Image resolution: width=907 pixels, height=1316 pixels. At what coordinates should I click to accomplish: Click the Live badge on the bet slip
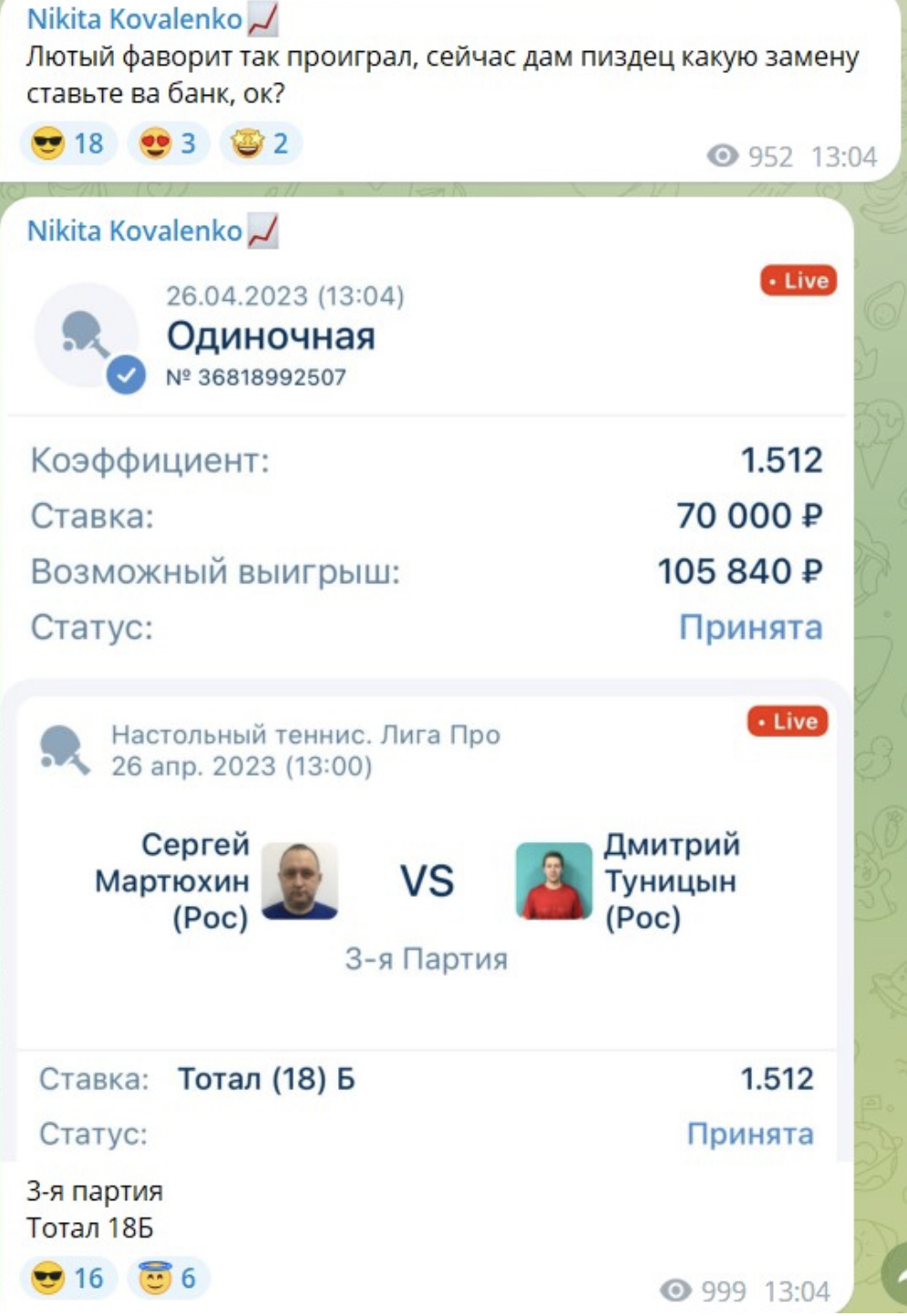pos(798,281)
